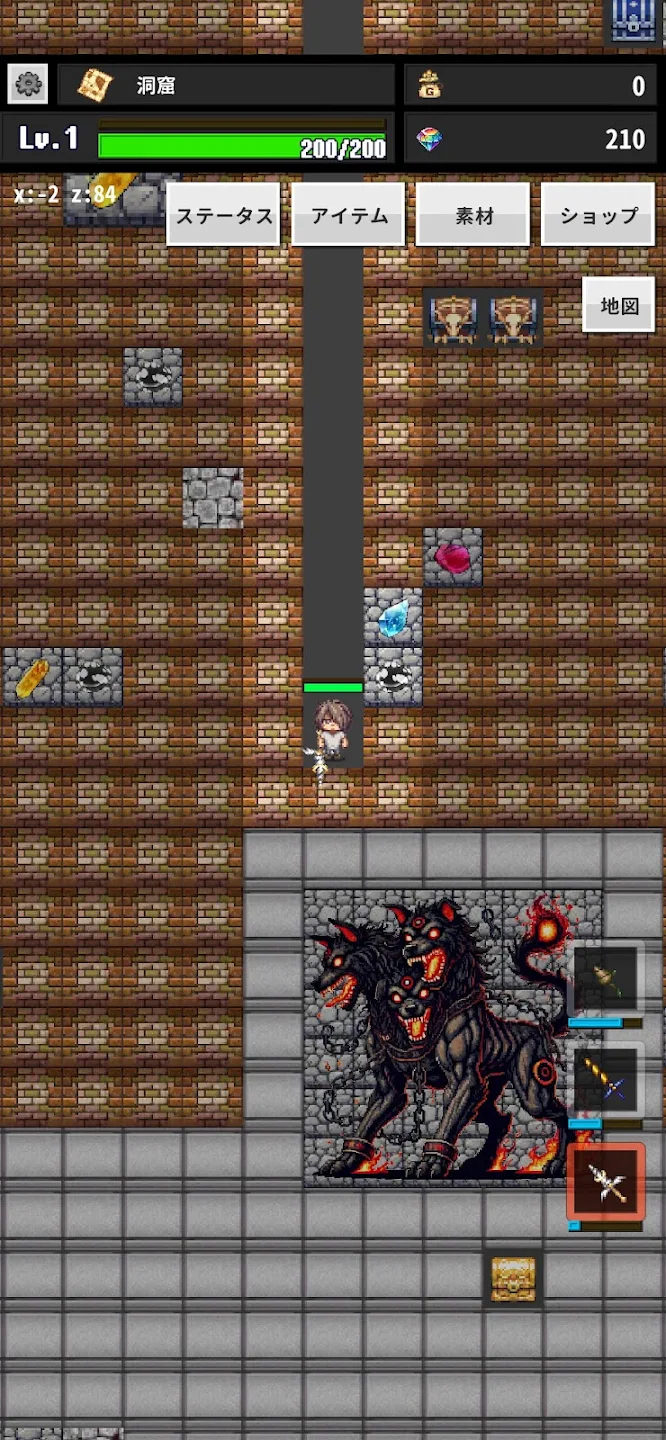Image resolution: width=666 pixels, height=1440 pixels.
Task: Open the 素材 materials menu
Action: (473, 214)
